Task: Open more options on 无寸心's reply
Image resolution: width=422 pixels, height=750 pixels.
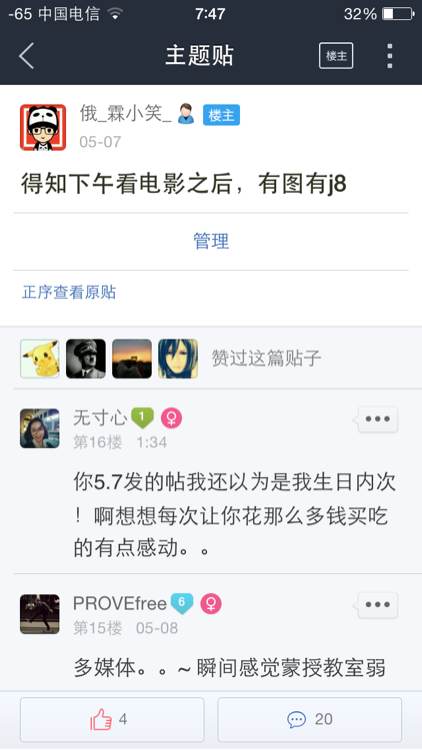Action: click(378, 419)
